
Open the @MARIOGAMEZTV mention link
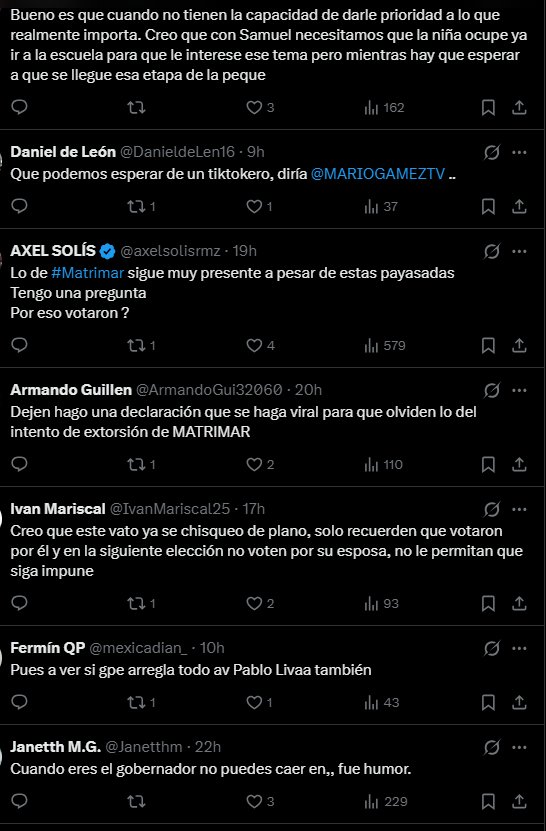[377, 174]
